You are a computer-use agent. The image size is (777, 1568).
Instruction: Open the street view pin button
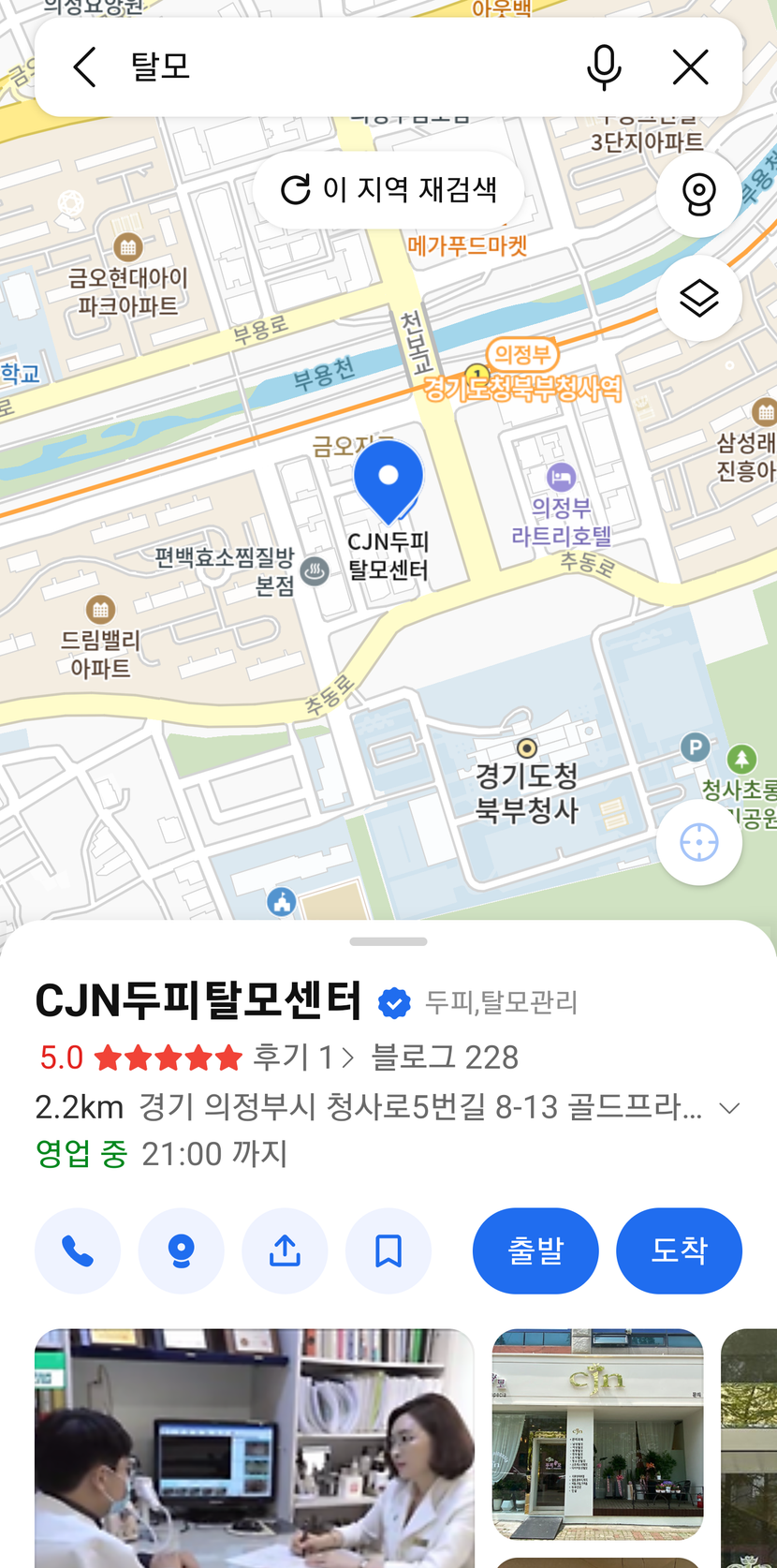click(x=698, y=194)
